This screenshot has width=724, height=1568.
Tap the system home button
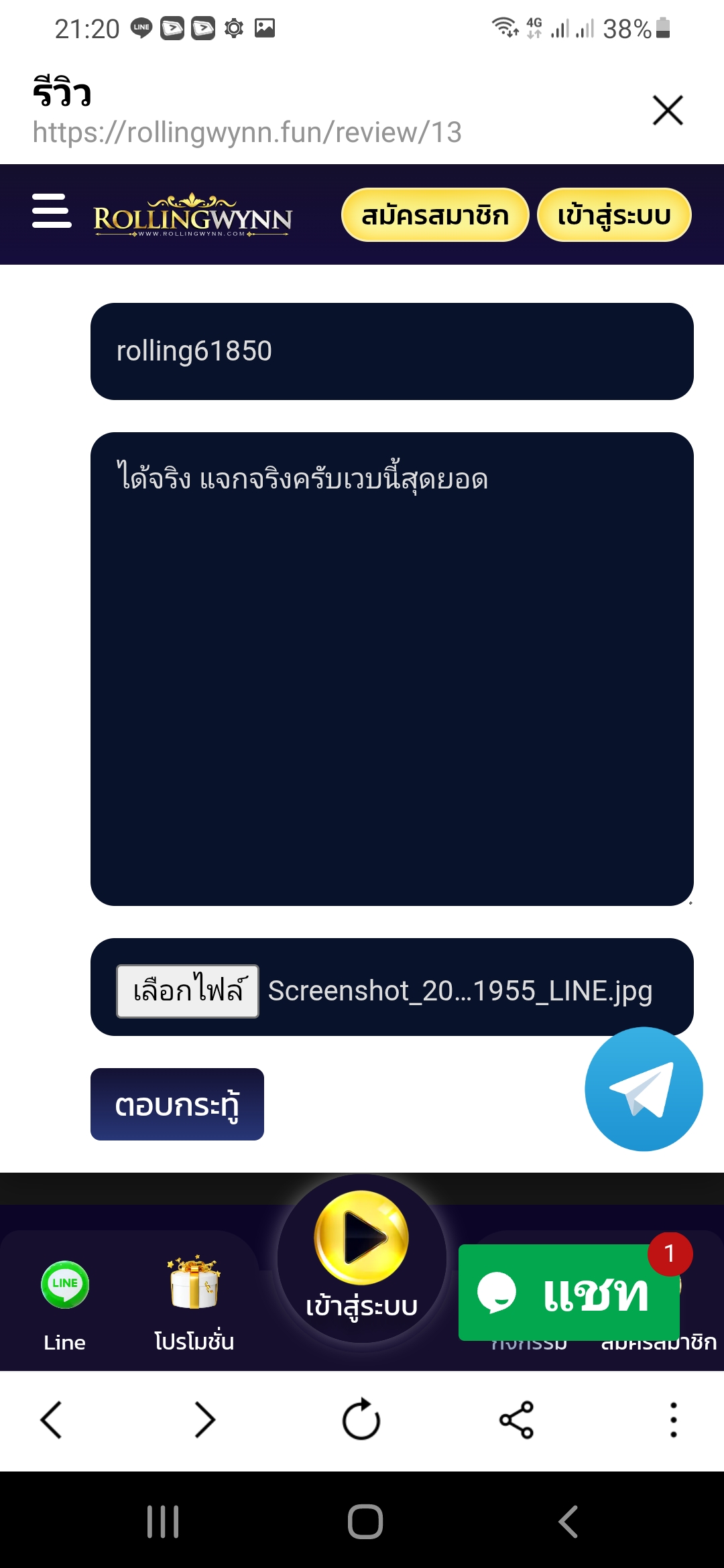point(365,1522)
